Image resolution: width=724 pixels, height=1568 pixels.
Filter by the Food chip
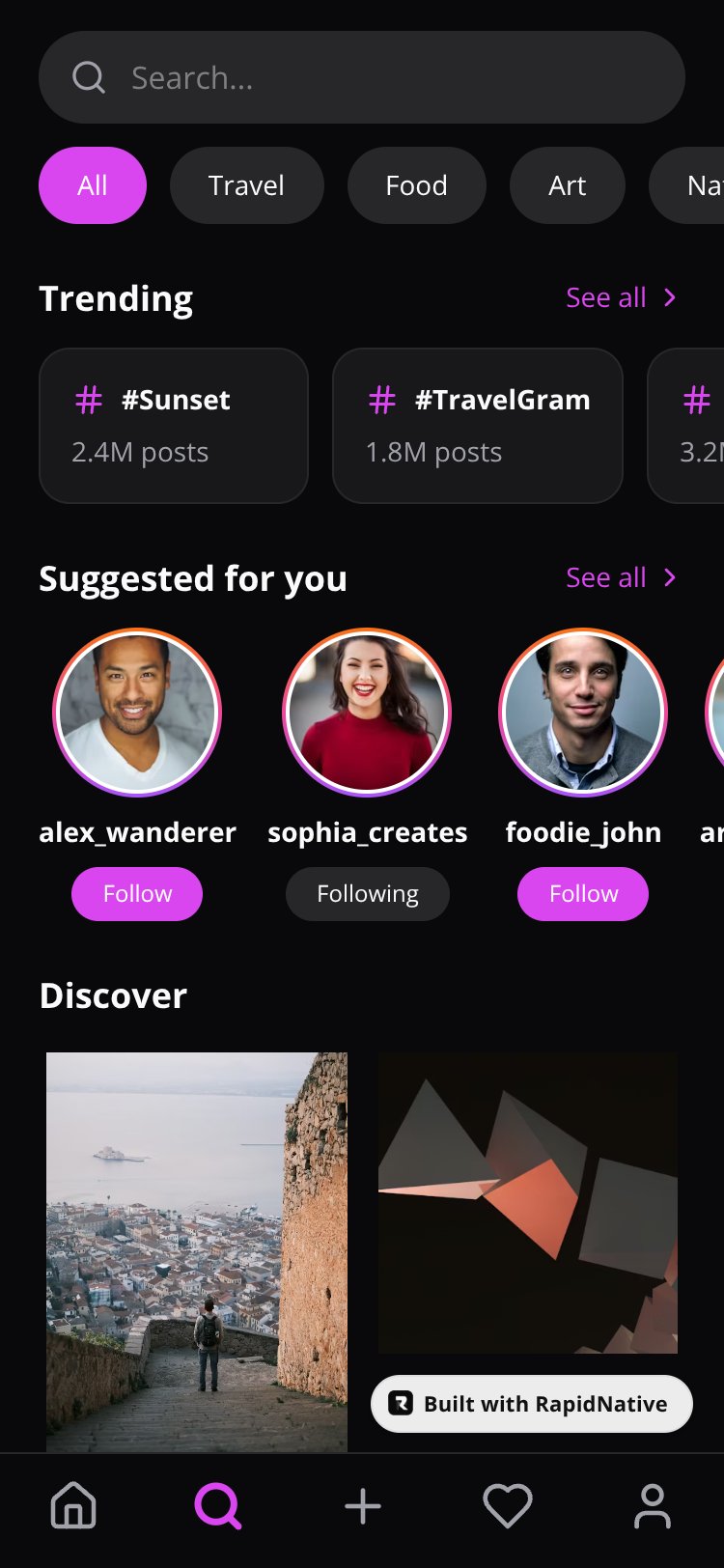click(x=416, y=185)
